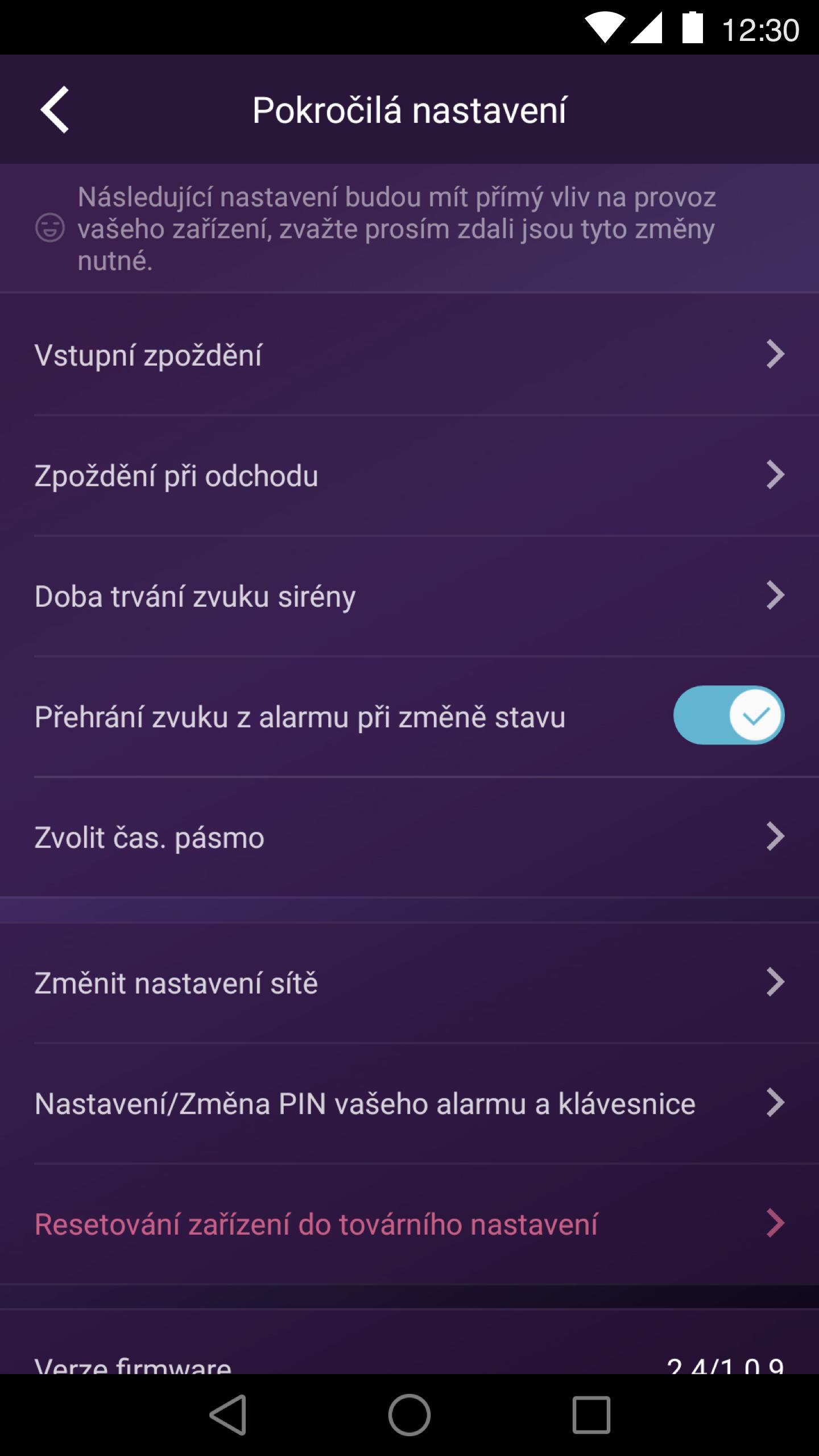This screenshot has width=819, height=1456.
Task: Toggle Přehrání zvuku z alarmu při změně stavu
Action: [x=729, y=715]
